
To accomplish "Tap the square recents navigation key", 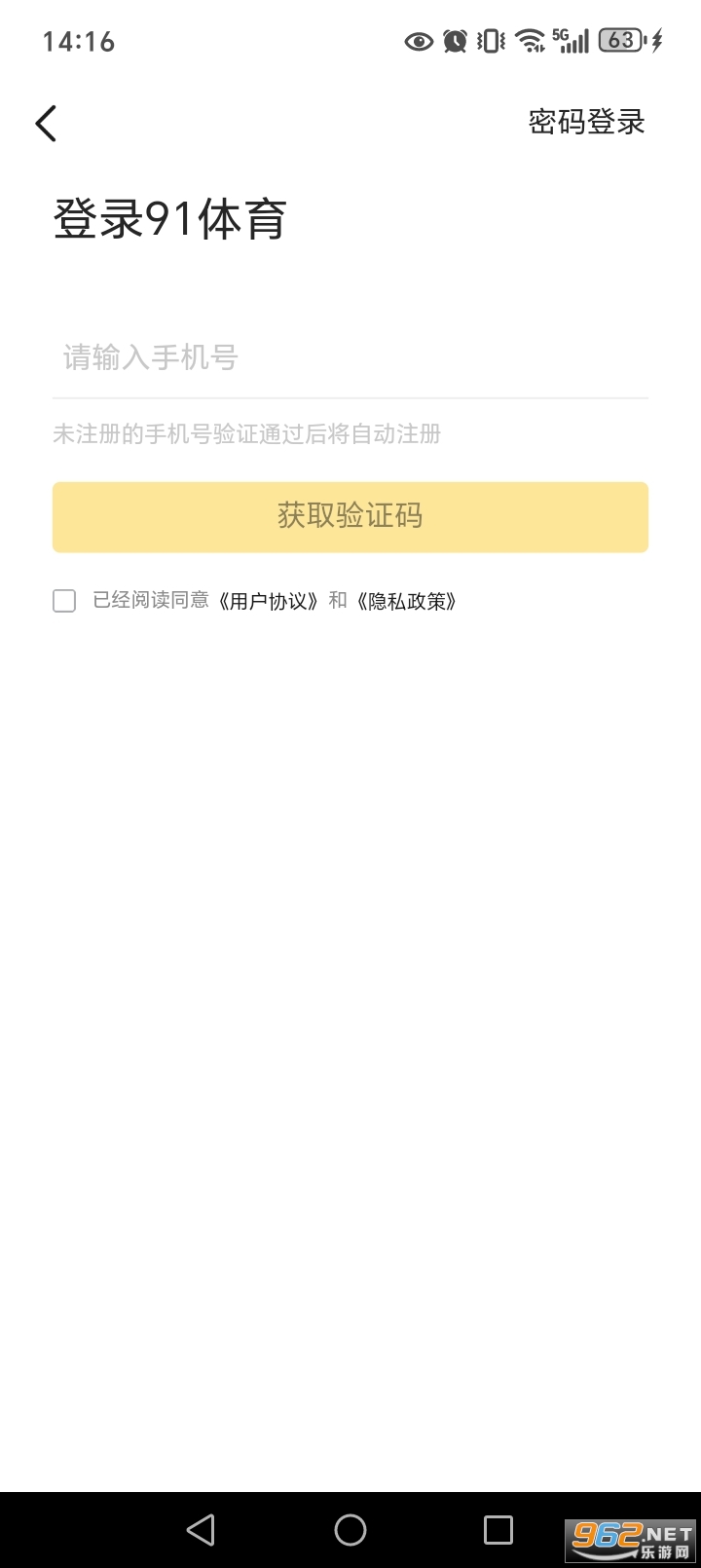I will click(x=500, y=1529).
